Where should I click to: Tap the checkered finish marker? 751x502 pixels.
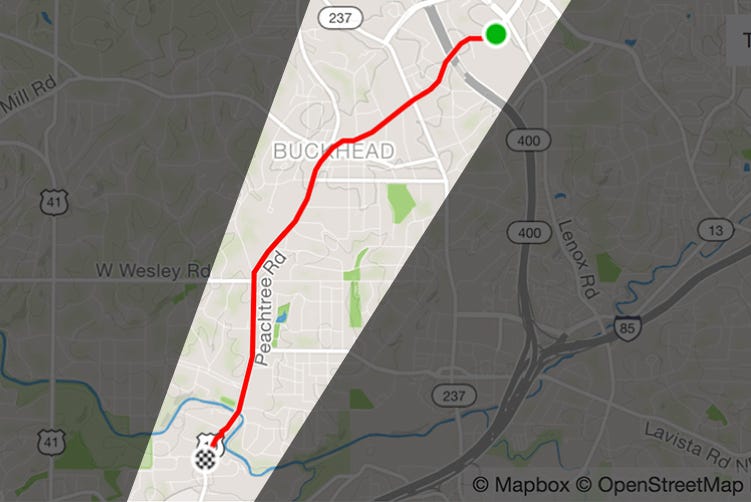(205, 459)
